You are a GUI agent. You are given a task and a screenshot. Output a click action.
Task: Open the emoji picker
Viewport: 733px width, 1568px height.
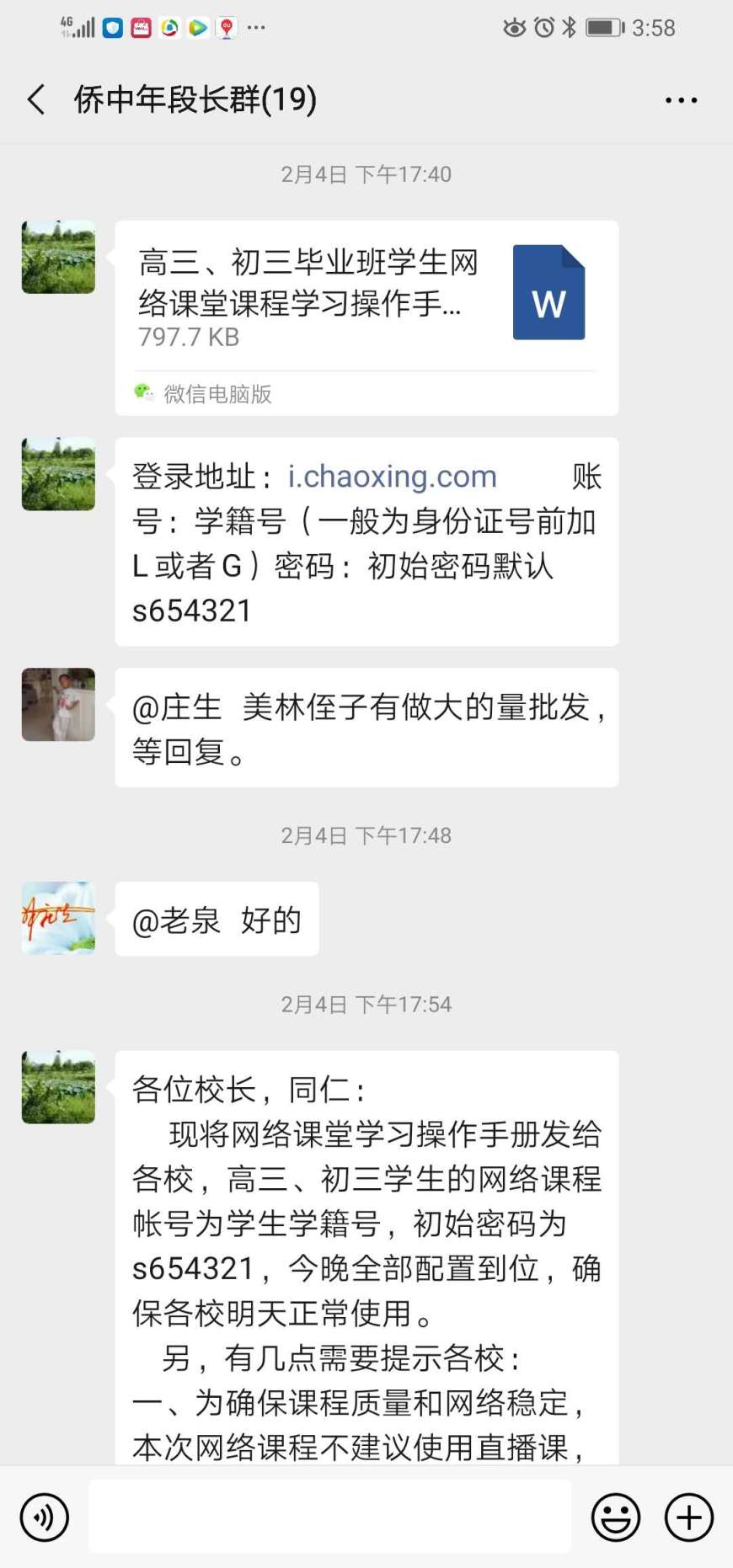(615, 1517)
